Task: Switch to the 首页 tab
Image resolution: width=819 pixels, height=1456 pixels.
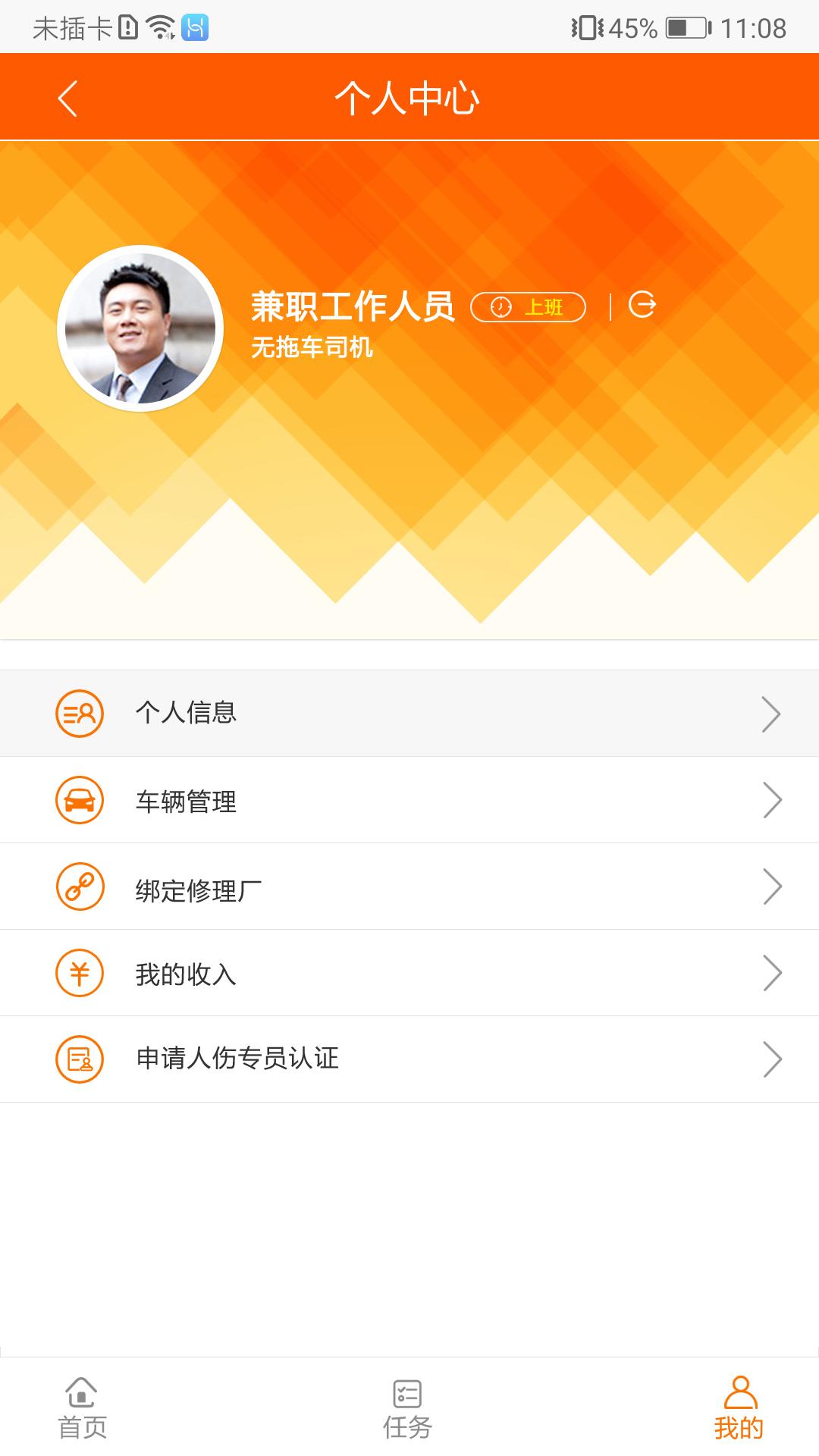Action: [x=82, y=1408]
